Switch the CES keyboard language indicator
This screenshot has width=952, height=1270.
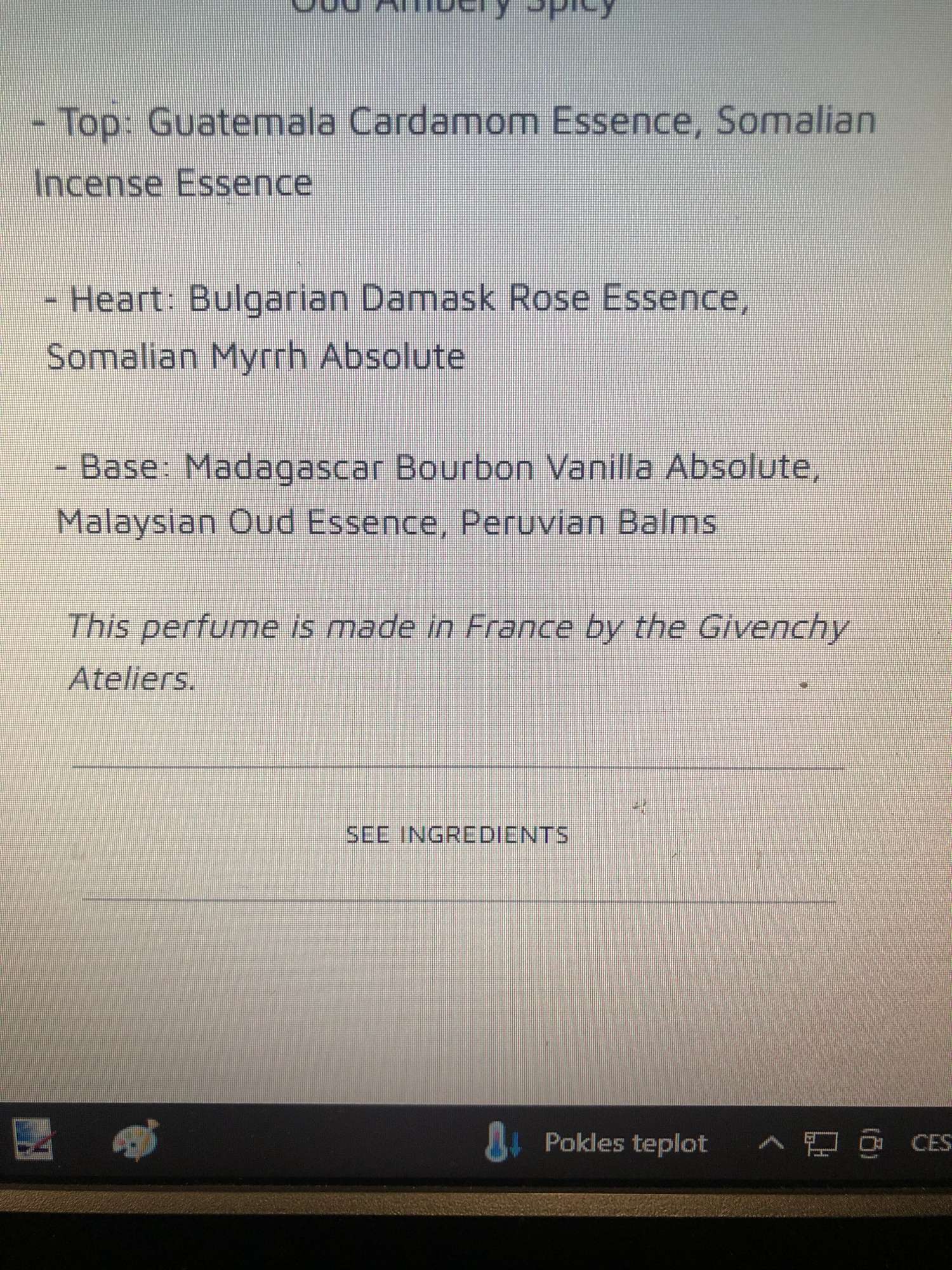(x=930, y=1143)
